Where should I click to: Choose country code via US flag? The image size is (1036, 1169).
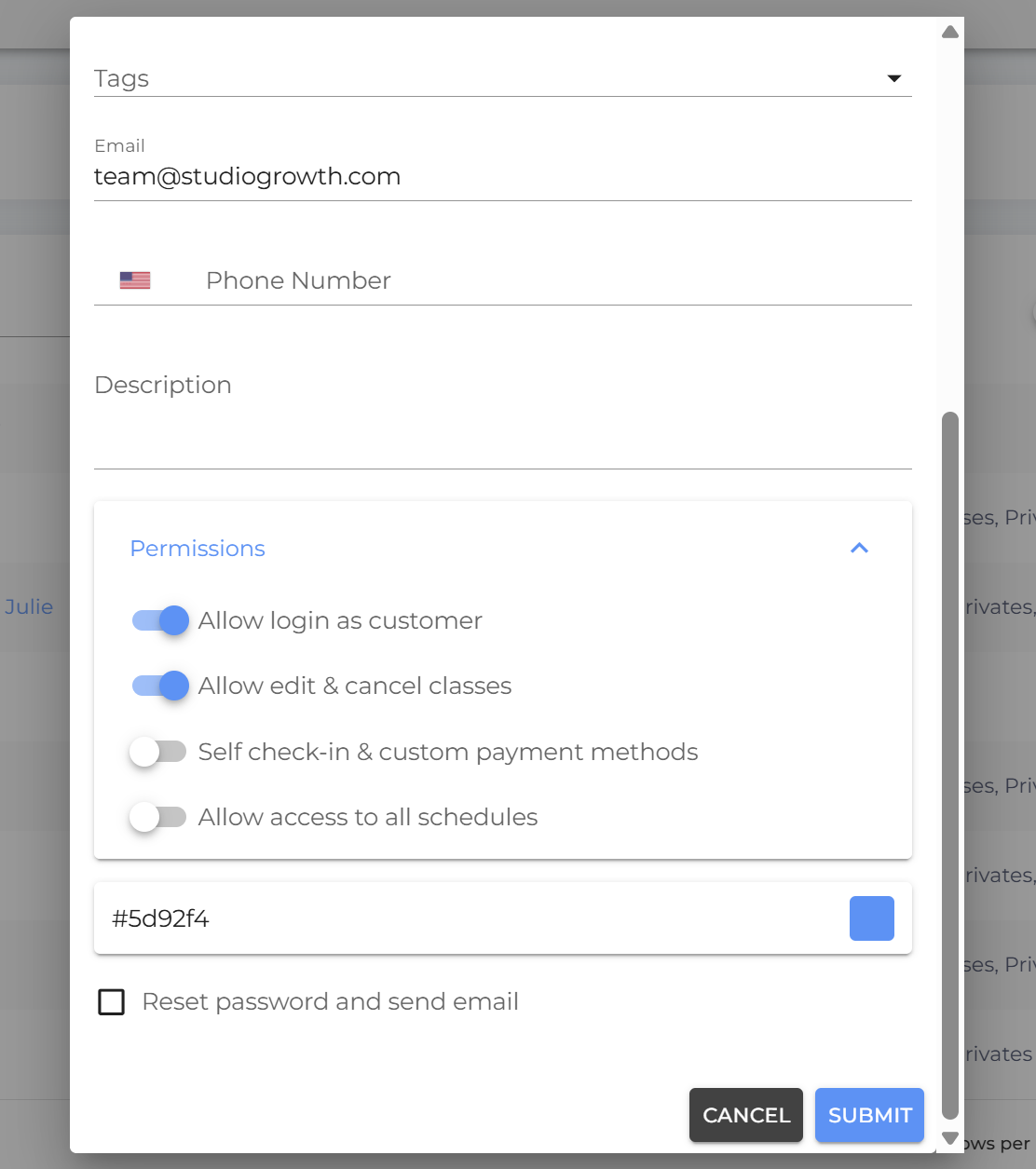coord(135,280)
